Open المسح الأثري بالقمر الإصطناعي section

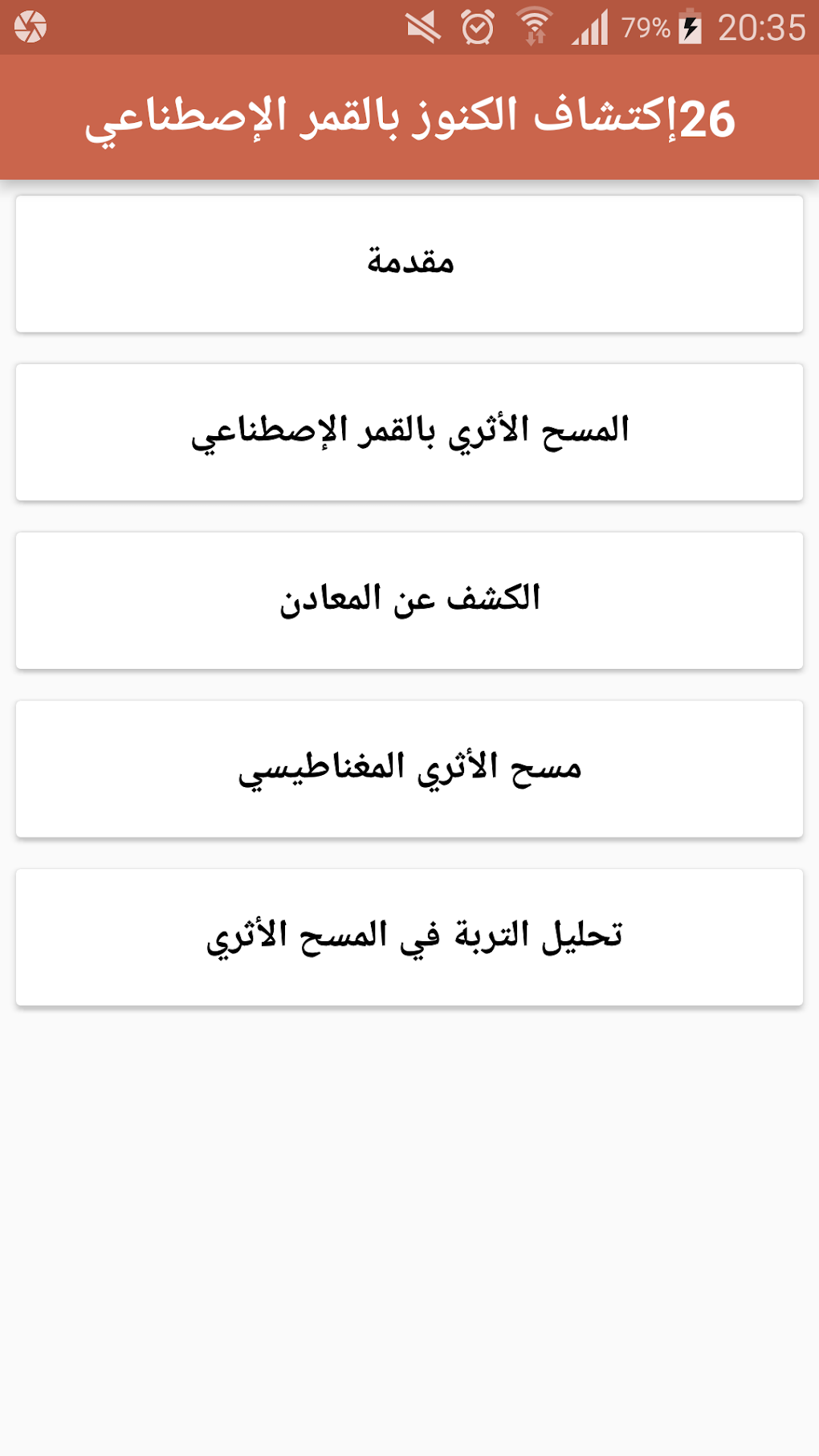pos(409,432)
